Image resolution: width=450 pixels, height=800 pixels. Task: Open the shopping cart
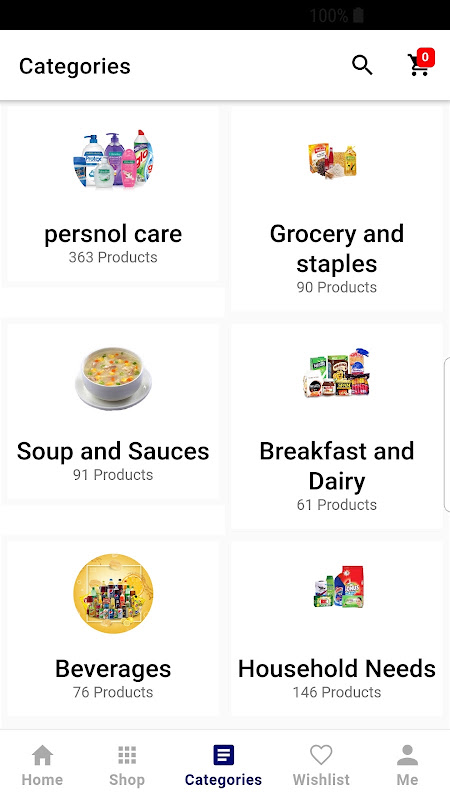(x=420, y=64)
